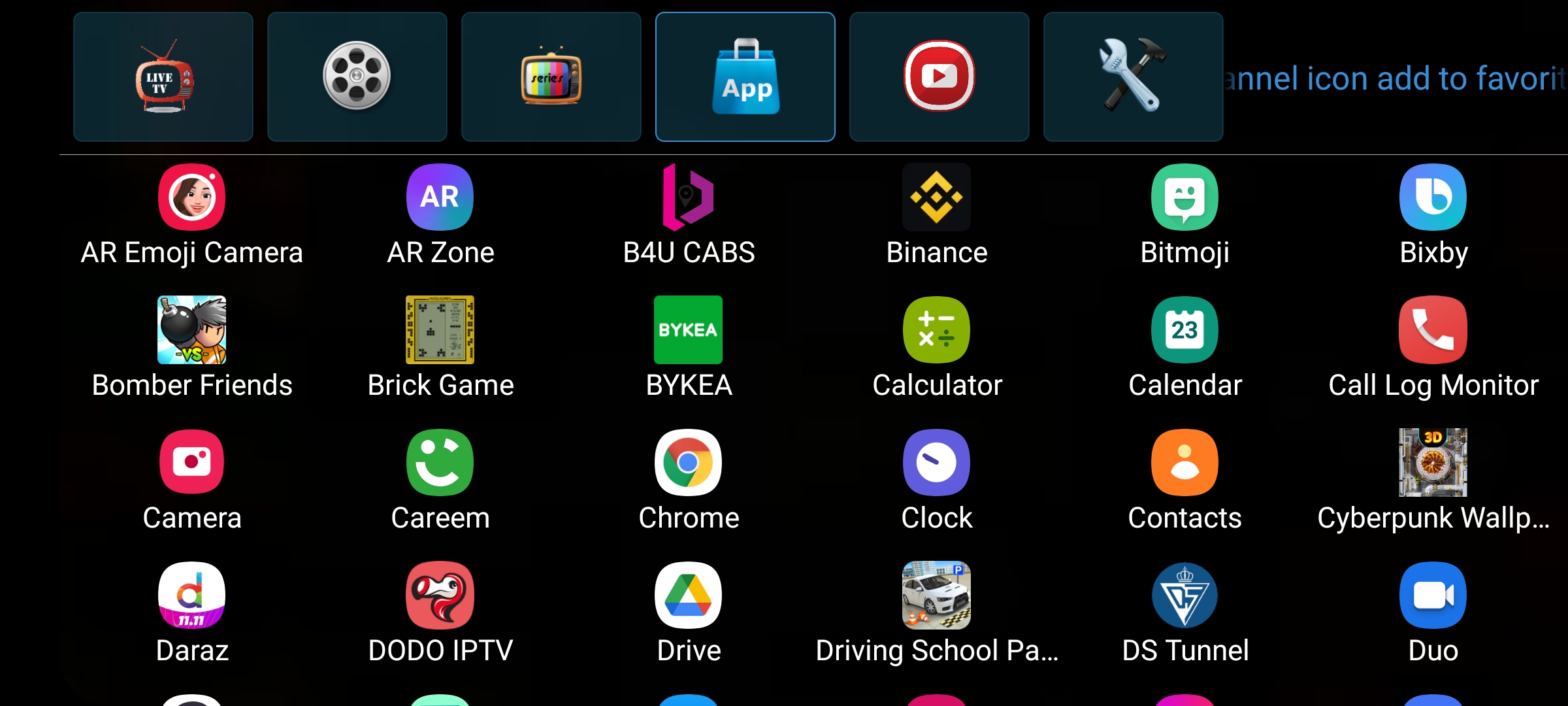Switch to the Live TV section
This screenshot has width=1568, height=706.
tap(163, 76)
